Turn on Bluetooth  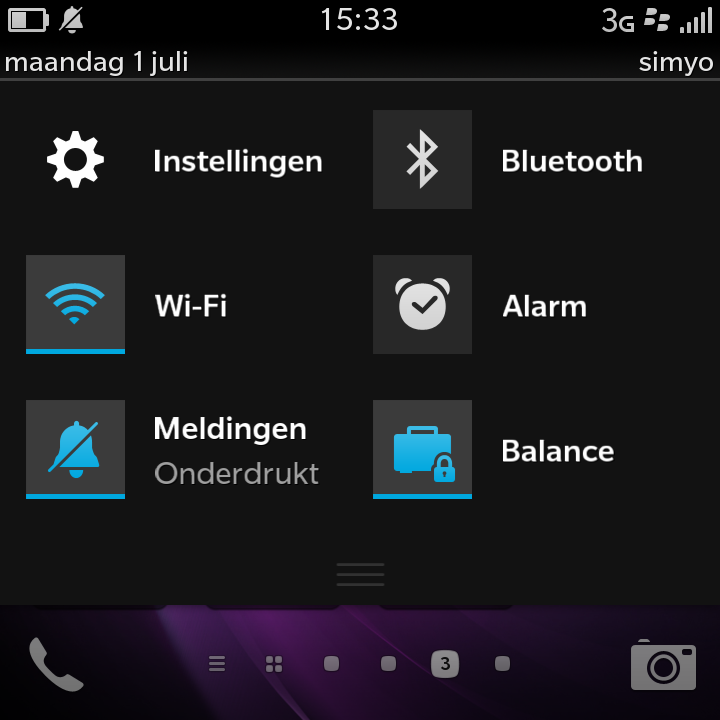(422, 160)
